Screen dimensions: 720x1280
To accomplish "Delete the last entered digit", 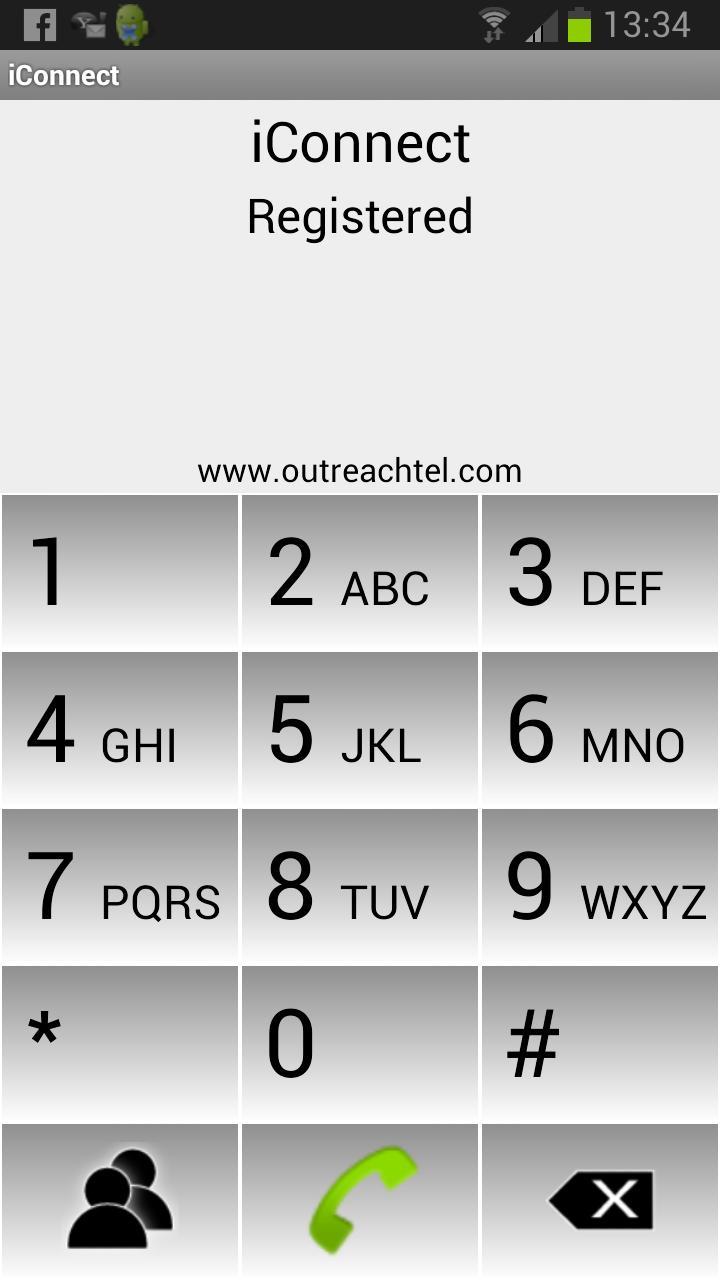I will [x=600, y=1200].
